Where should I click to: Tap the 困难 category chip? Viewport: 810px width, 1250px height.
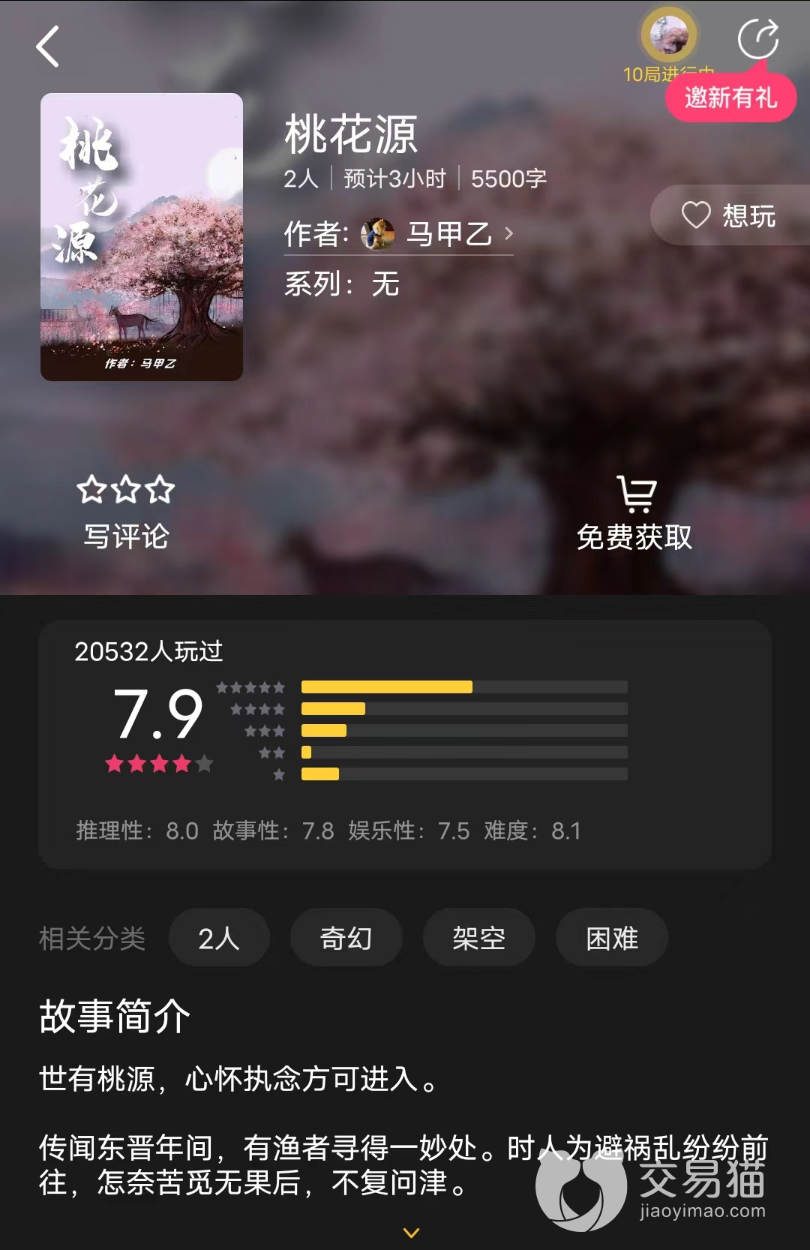(611, 938)
